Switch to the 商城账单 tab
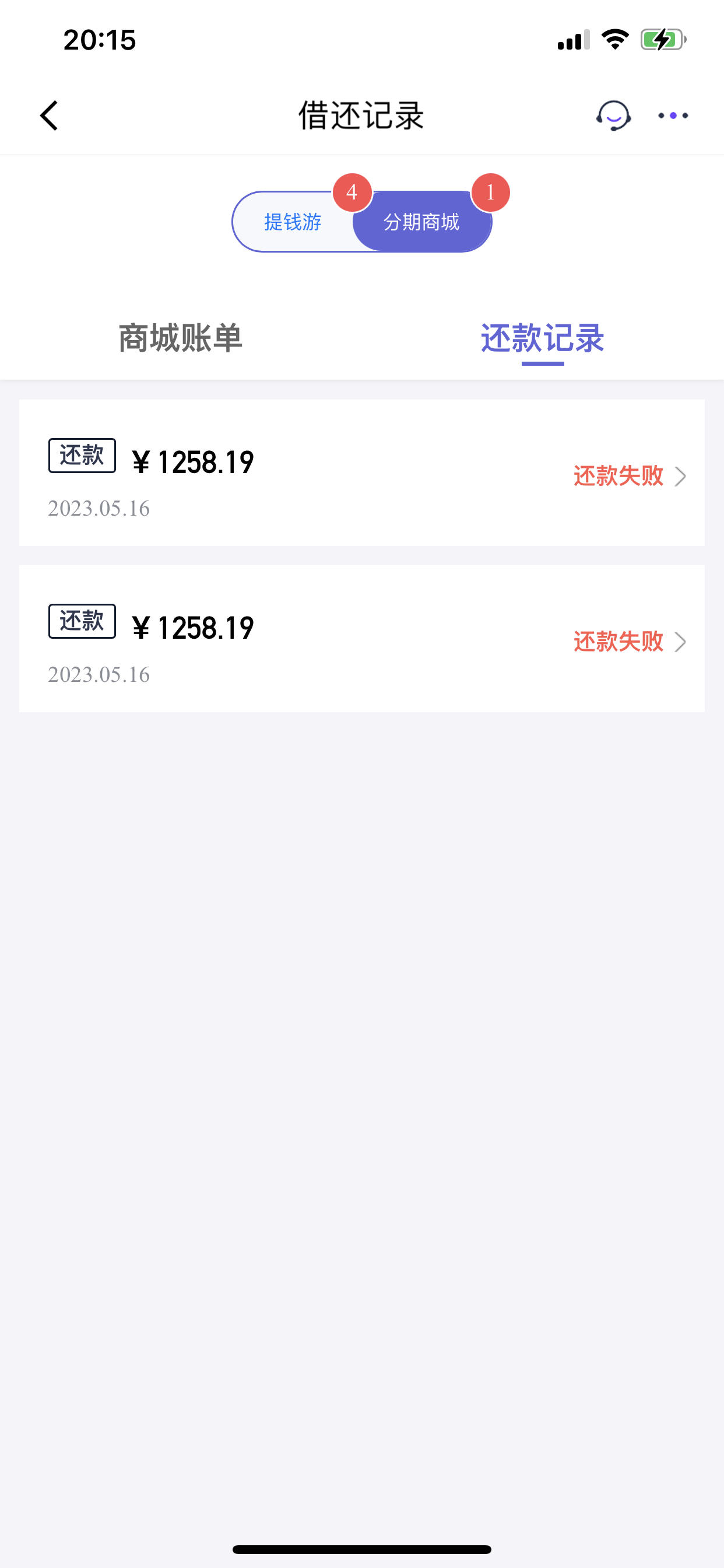The height and width of the screenshot is (1568, 724). 181,338
